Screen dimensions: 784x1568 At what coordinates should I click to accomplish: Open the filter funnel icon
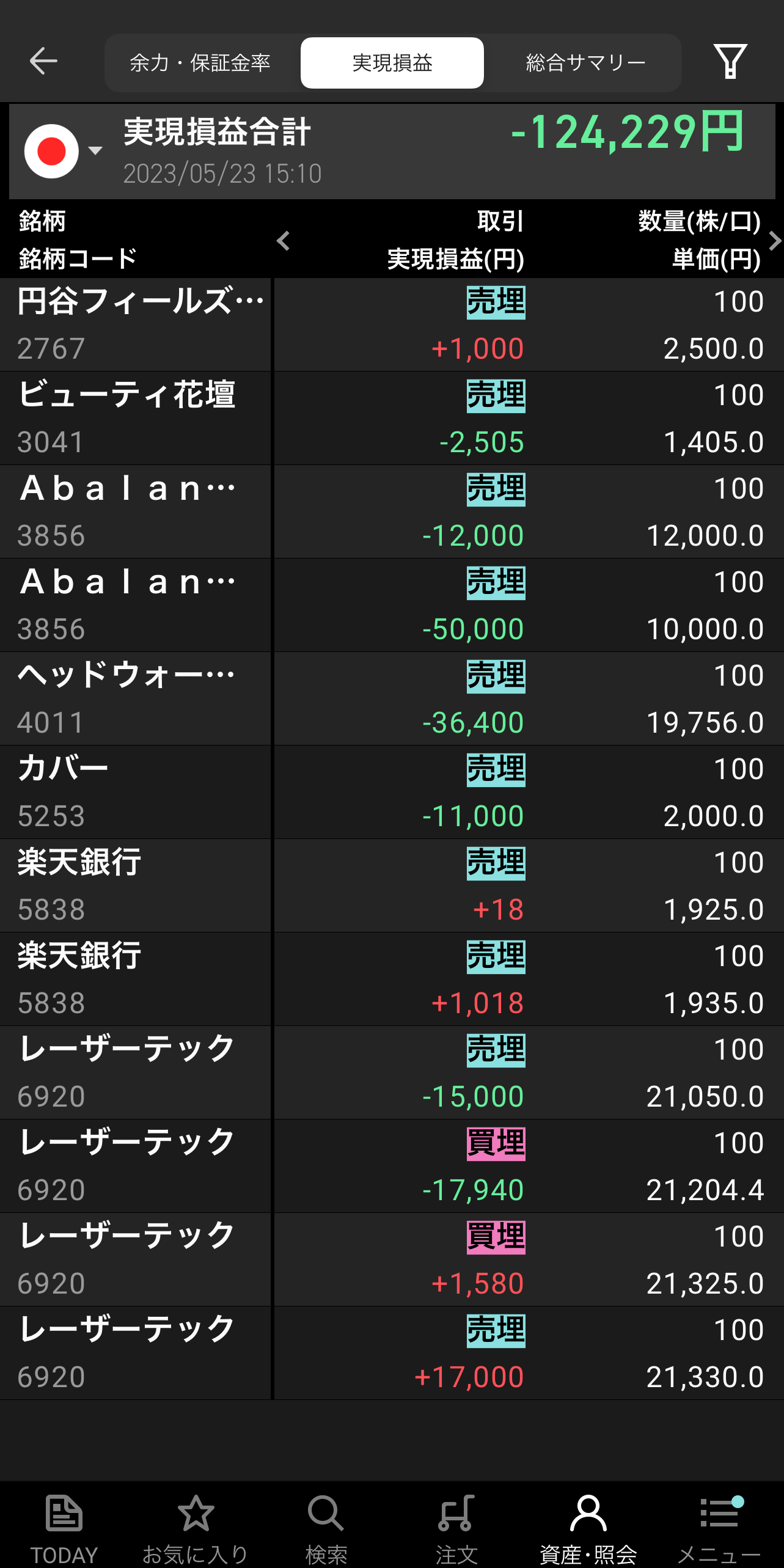click(730, 62)
